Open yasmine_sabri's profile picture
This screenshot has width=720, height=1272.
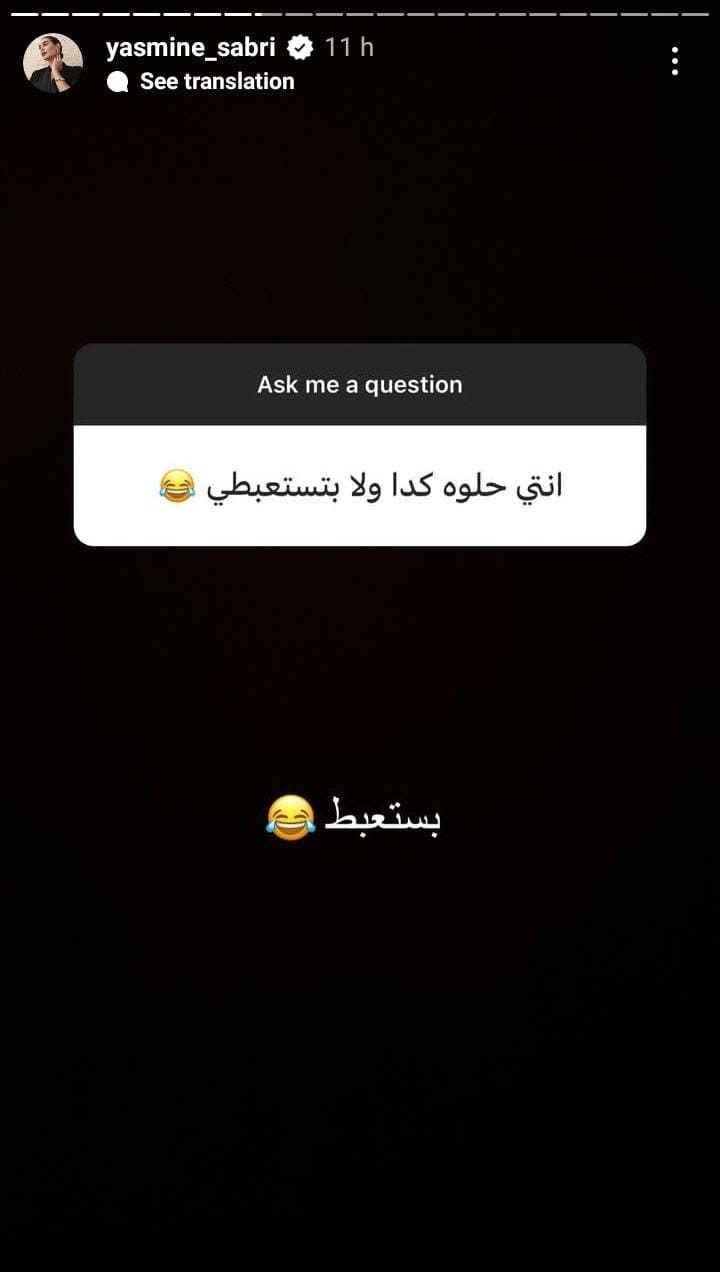pyautogui.click(x=53, y=63)
